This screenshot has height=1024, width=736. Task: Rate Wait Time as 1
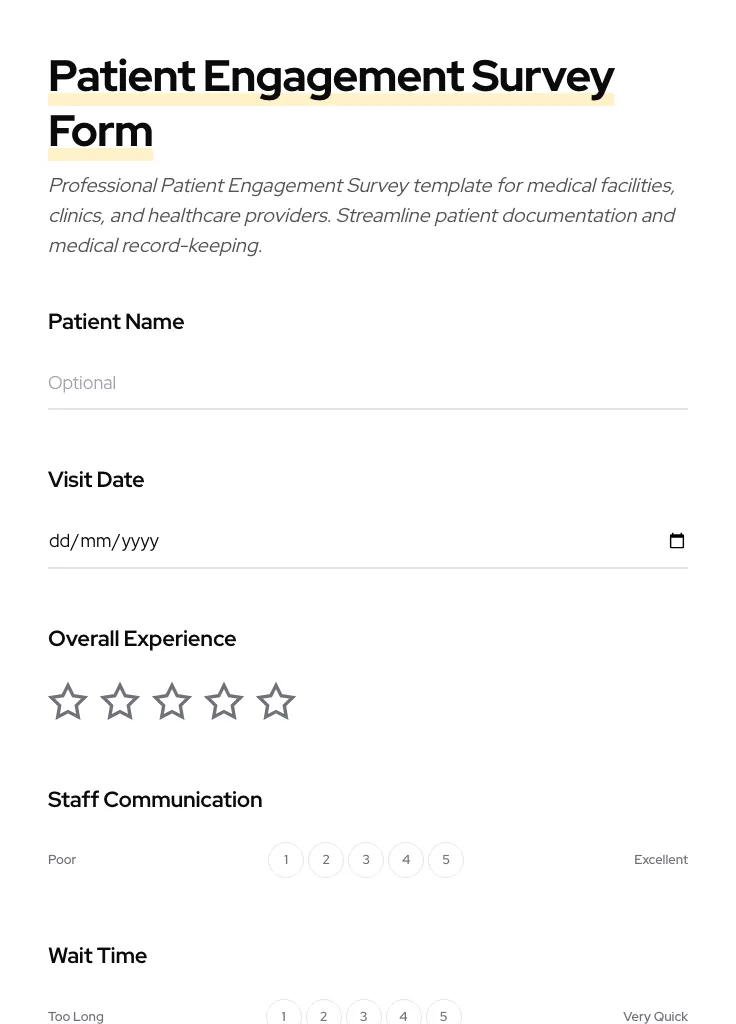pos(283,1016)
